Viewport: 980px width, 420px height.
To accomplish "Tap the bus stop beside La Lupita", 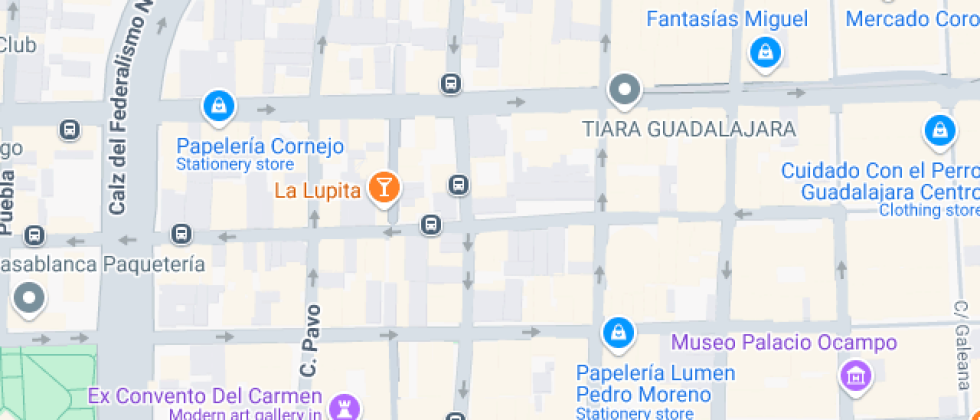I will (458, 184).
